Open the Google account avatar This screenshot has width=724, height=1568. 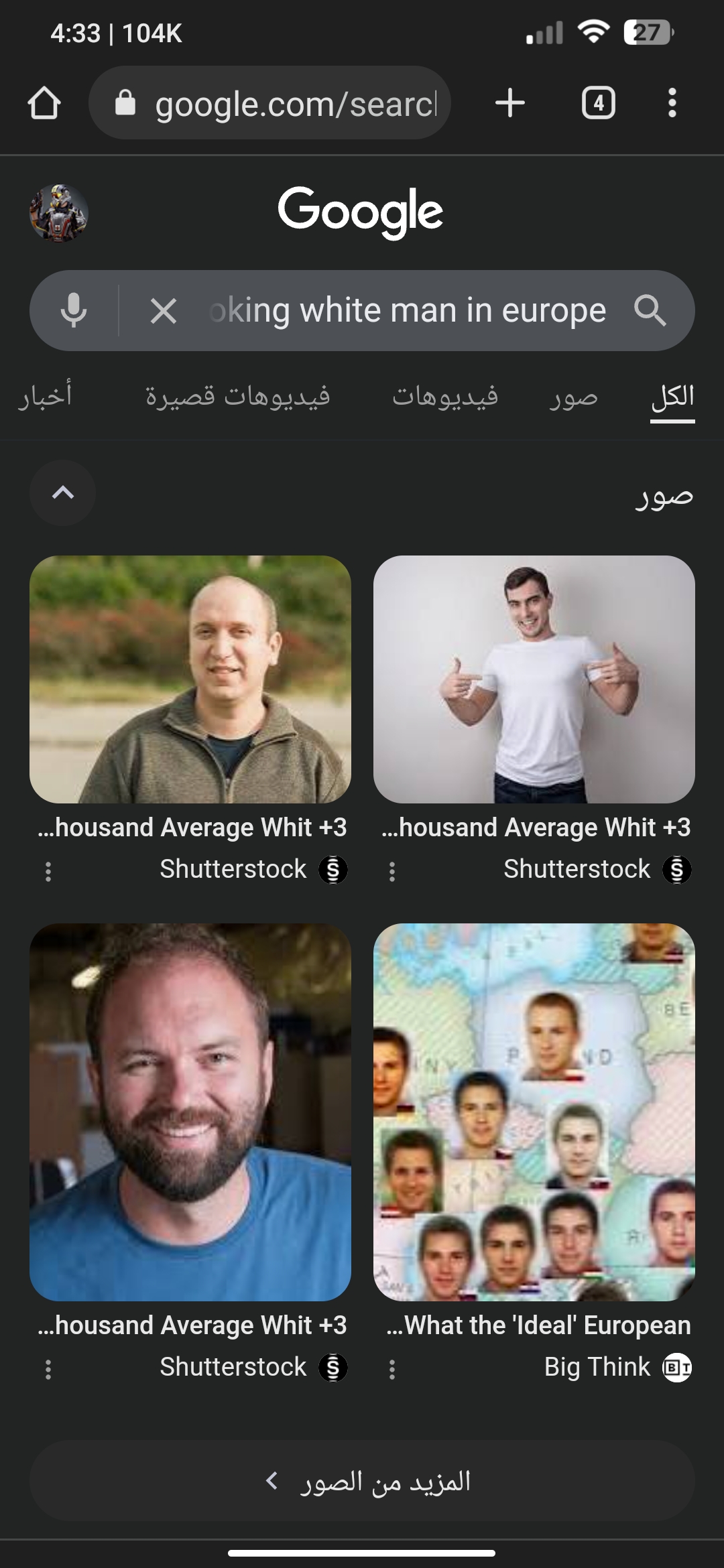59,213
